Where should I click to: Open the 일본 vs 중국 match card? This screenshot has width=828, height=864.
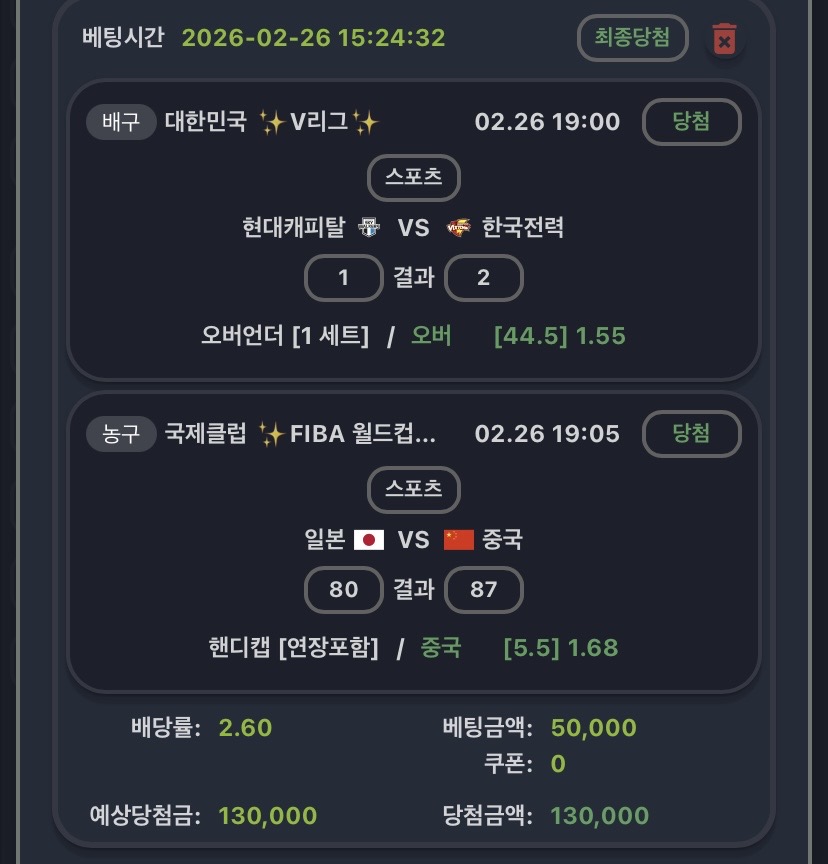[x=413, y=541]
